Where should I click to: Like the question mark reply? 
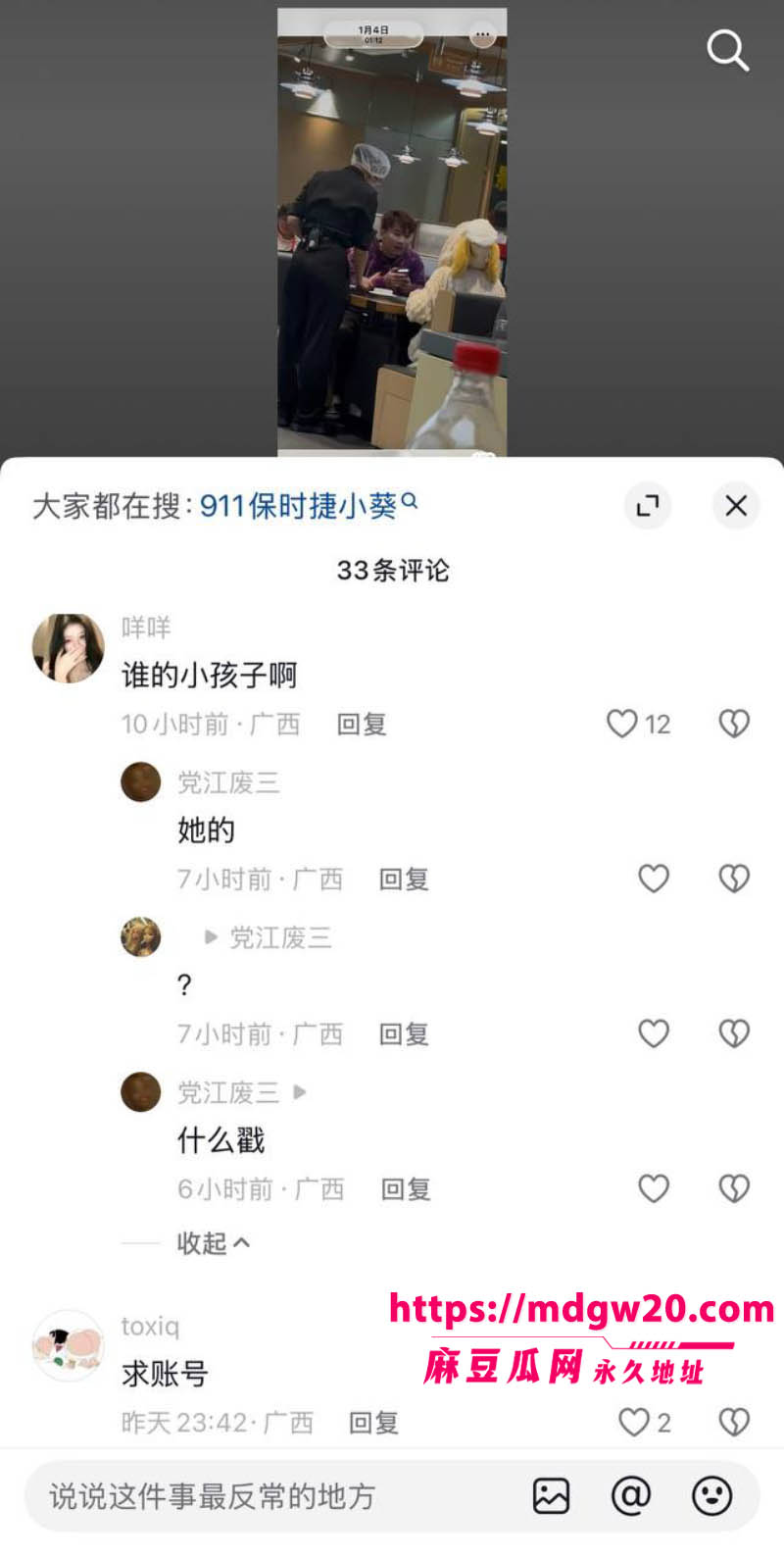click(x=654, y=1033)
